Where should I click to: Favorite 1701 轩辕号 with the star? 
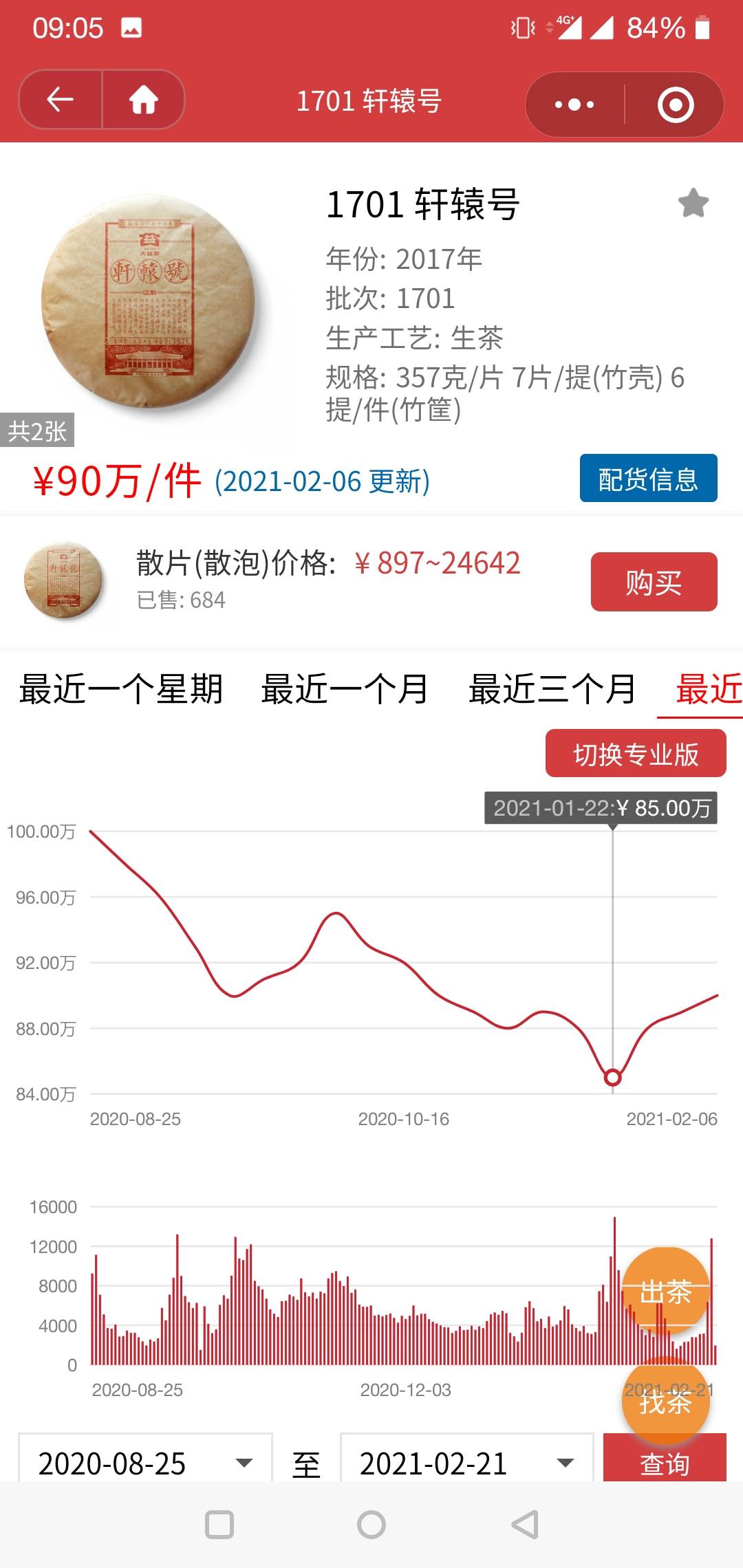click(x=693, y=203)
